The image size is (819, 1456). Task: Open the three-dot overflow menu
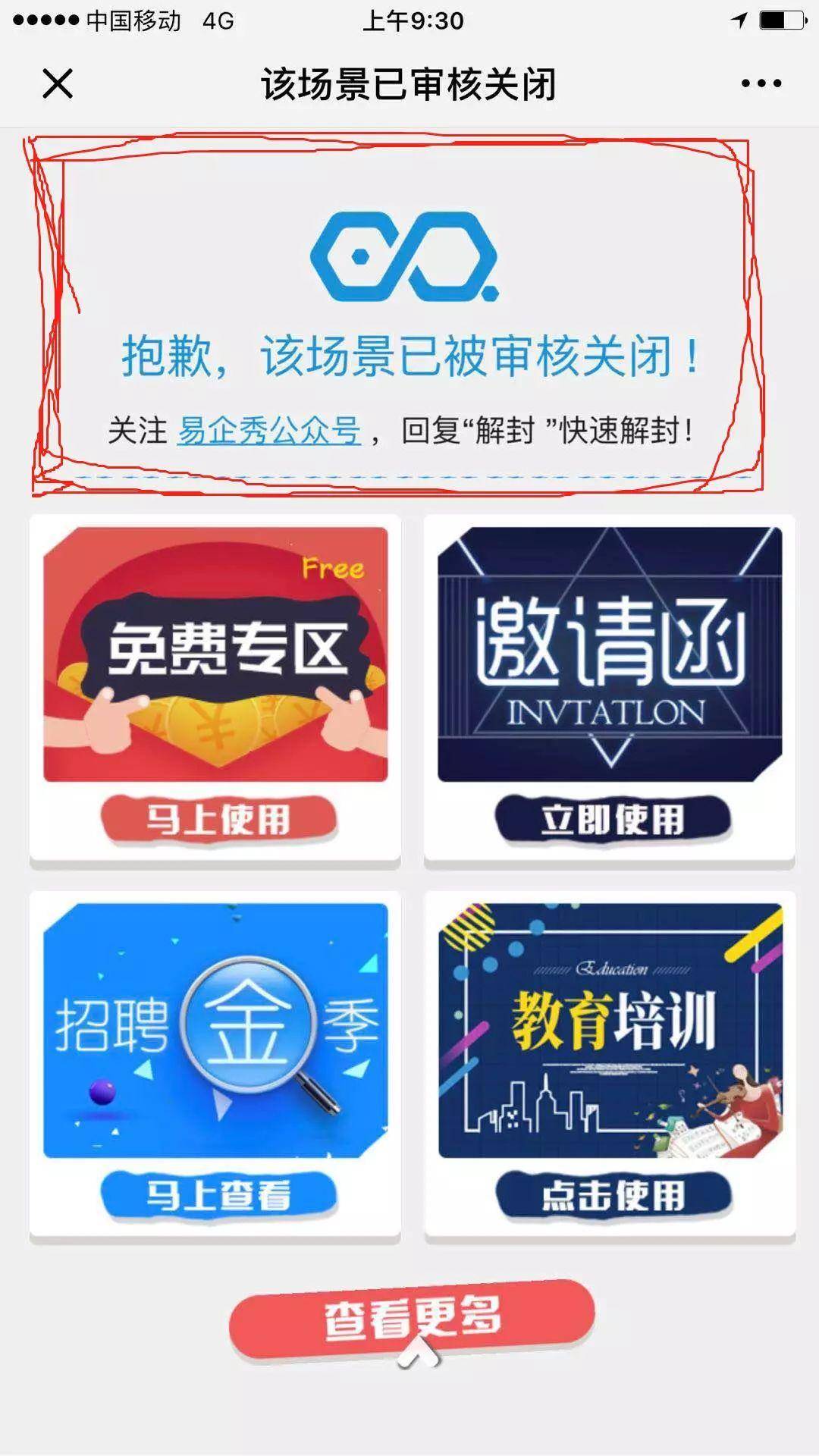pyautogui.click(x=761, y=83)
